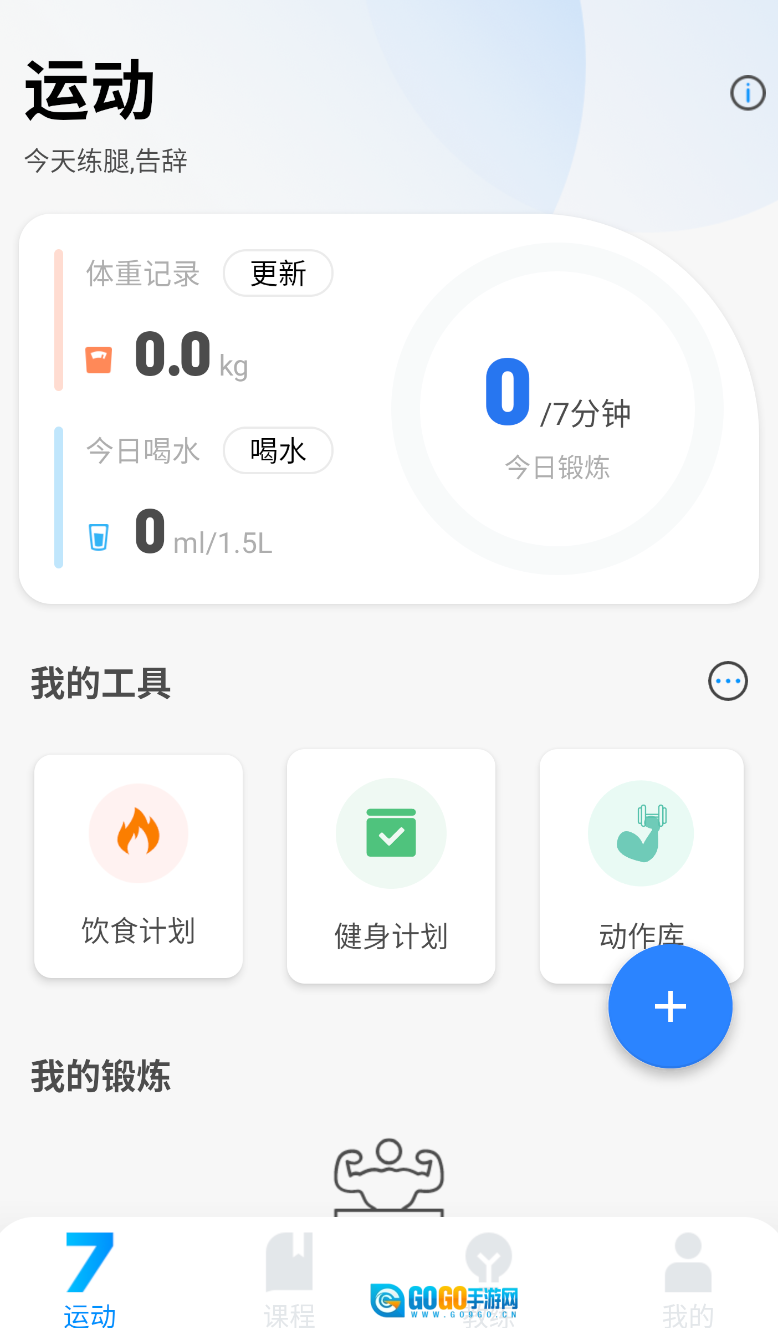Tap the blue plus floating button
This screenshot has height=1328, width=778.
click(x=670, y=1006)
